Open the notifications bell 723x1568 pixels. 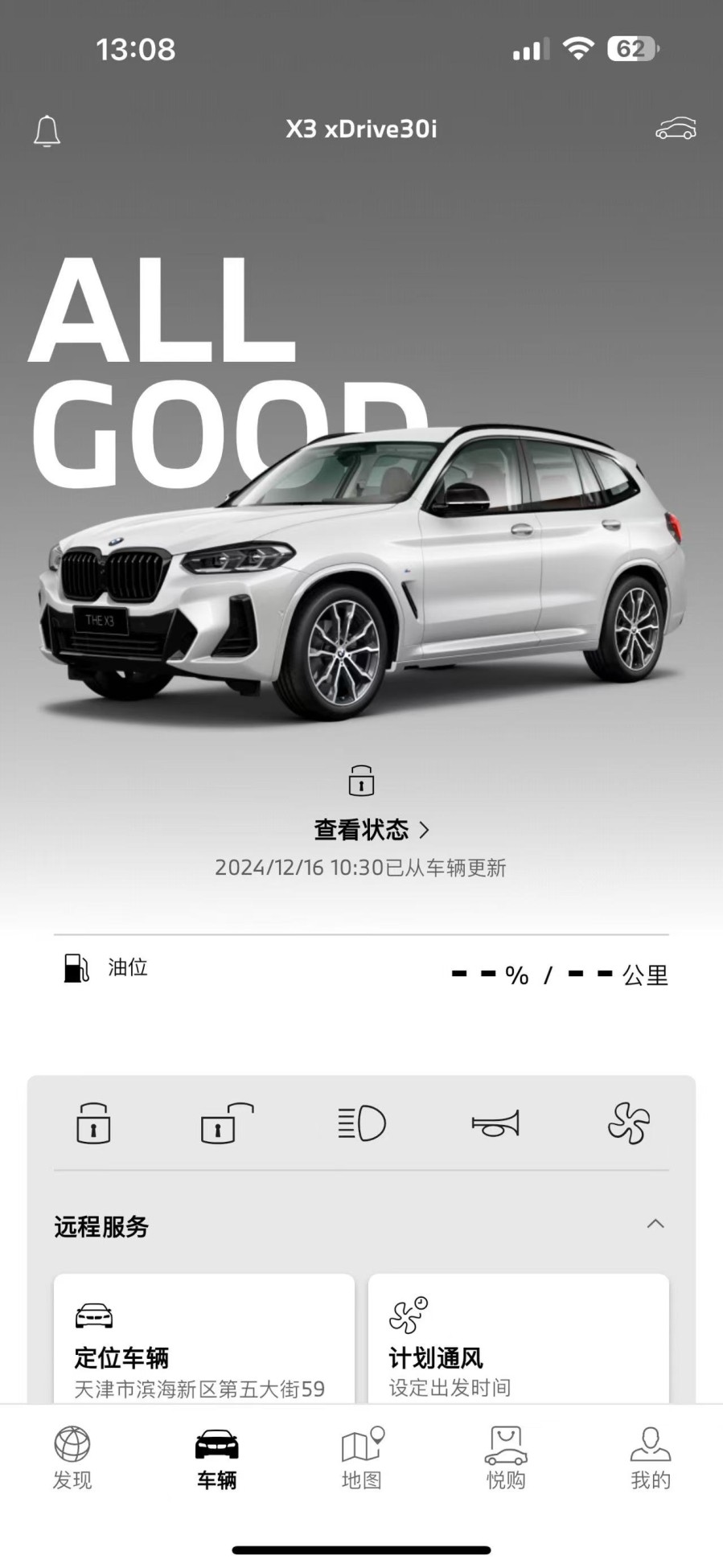[x=47, y=131]
